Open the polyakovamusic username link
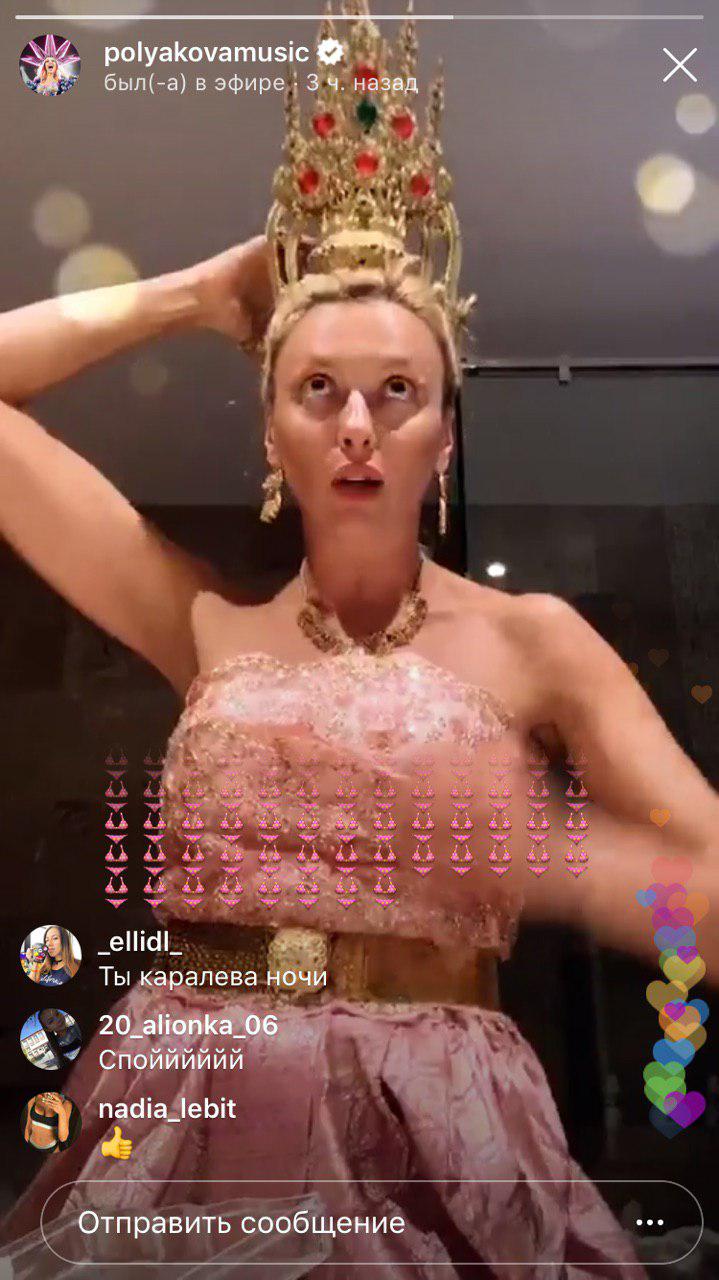Viewport: 719px width, 1280px height. click(x=206, y=52)
